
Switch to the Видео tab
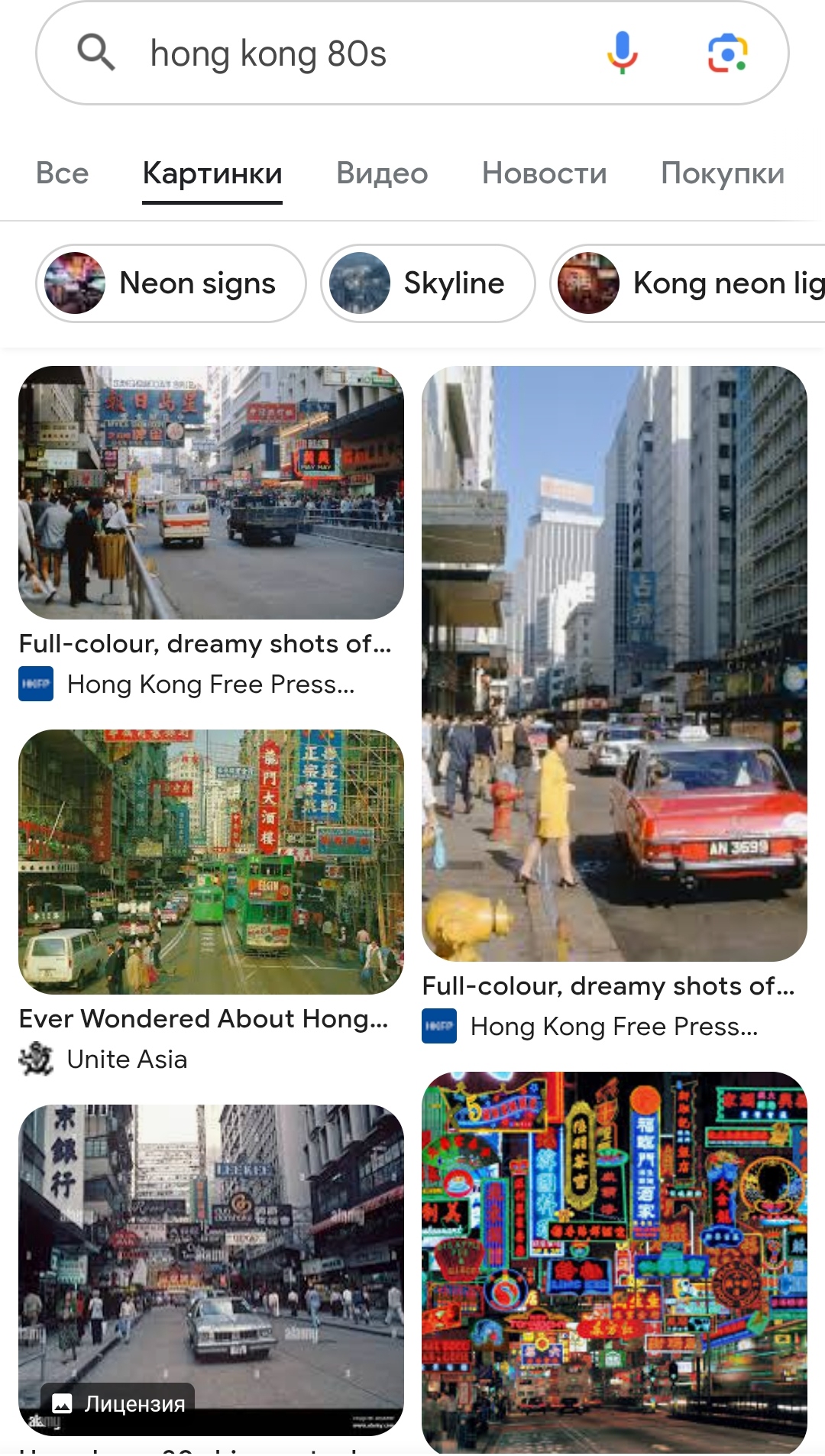(x=382, y=173)
